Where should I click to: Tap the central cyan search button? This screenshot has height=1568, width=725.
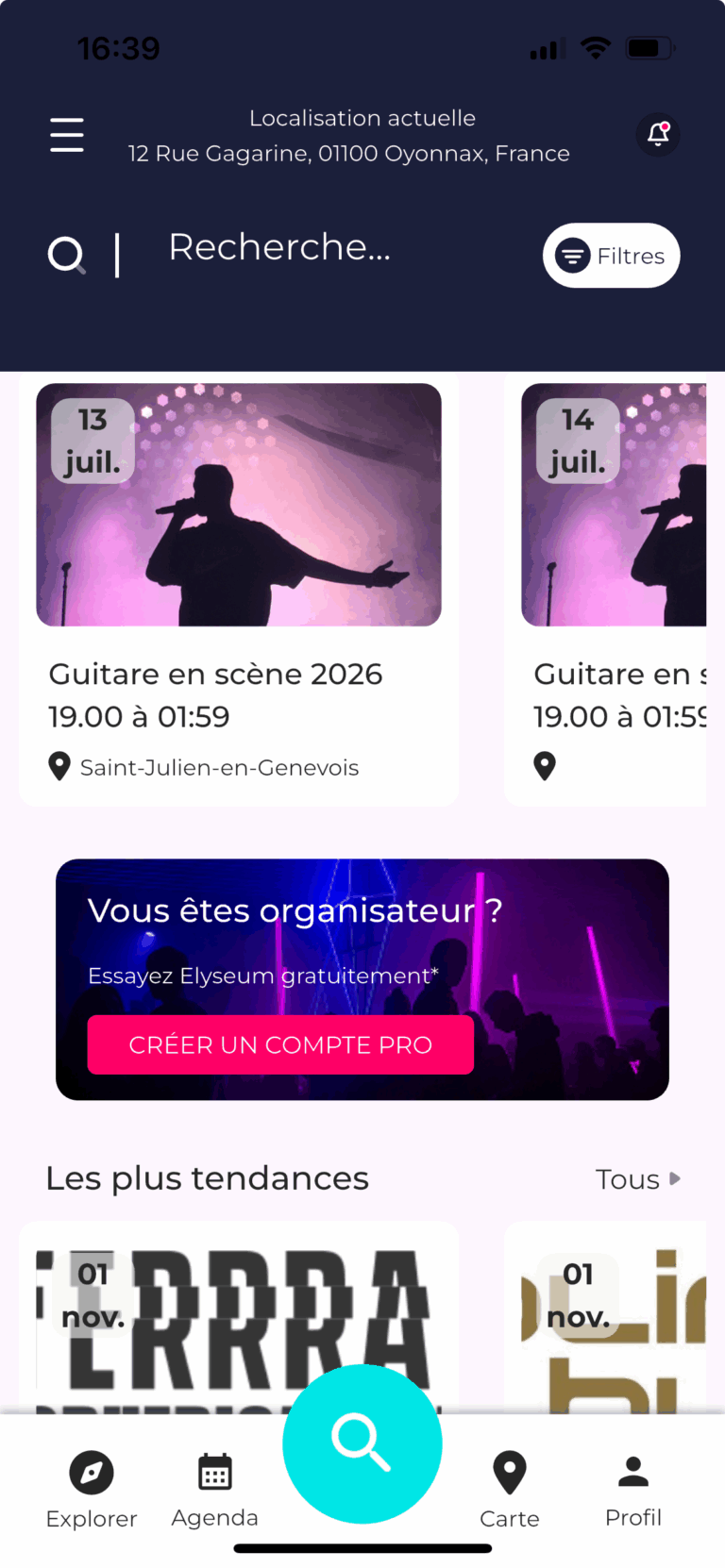(x=362, y=1443)
